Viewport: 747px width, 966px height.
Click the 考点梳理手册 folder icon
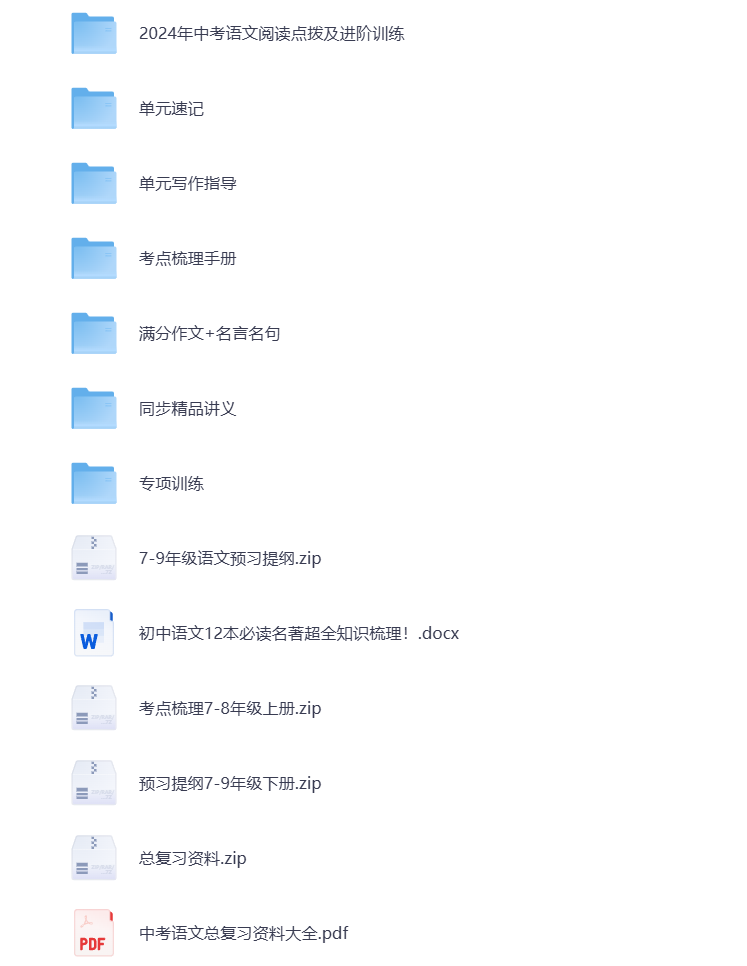pos(93,258)
